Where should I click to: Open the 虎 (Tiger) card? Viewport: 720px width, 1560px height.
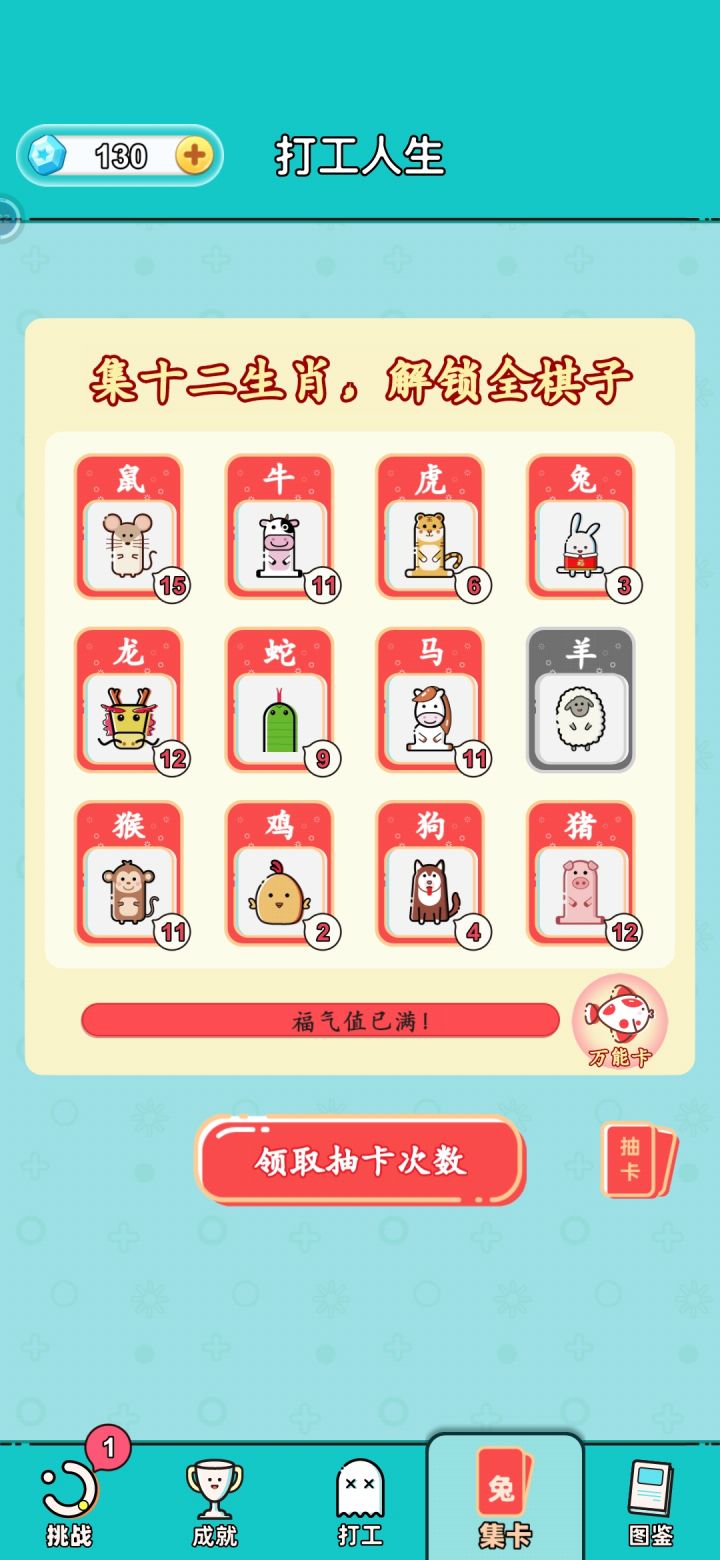430,527
